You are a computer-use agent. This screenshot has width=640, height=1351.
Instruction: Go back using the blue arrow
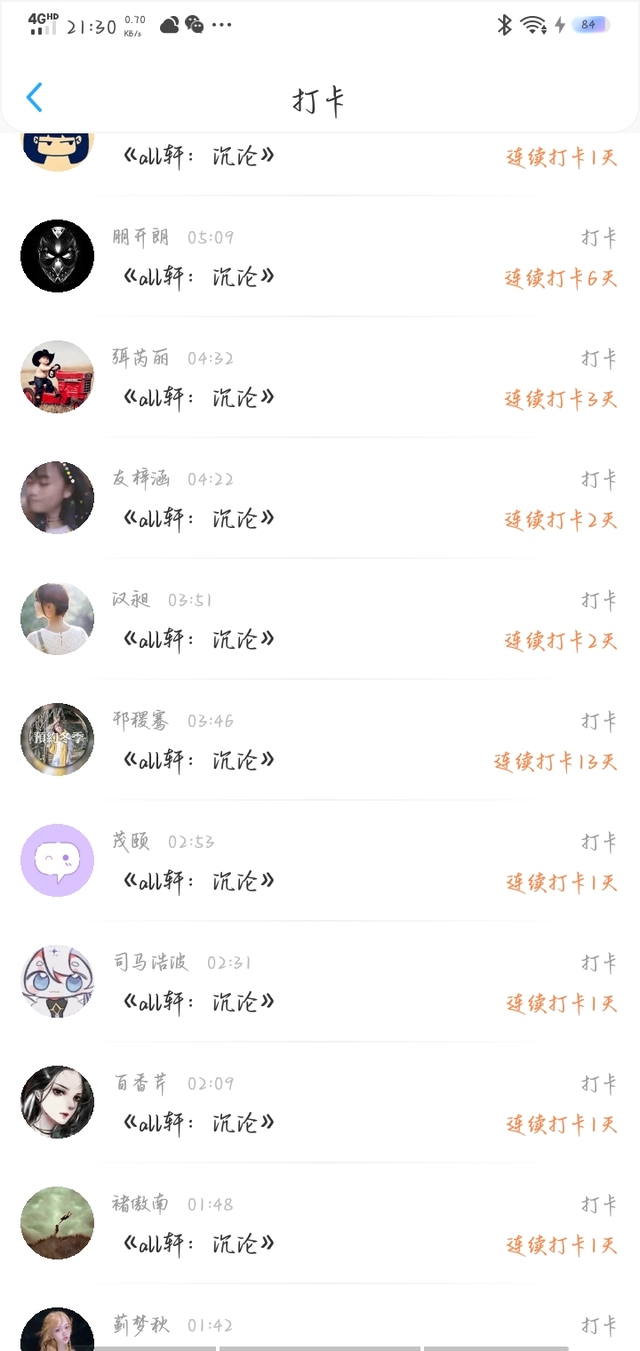click(35, 98)
